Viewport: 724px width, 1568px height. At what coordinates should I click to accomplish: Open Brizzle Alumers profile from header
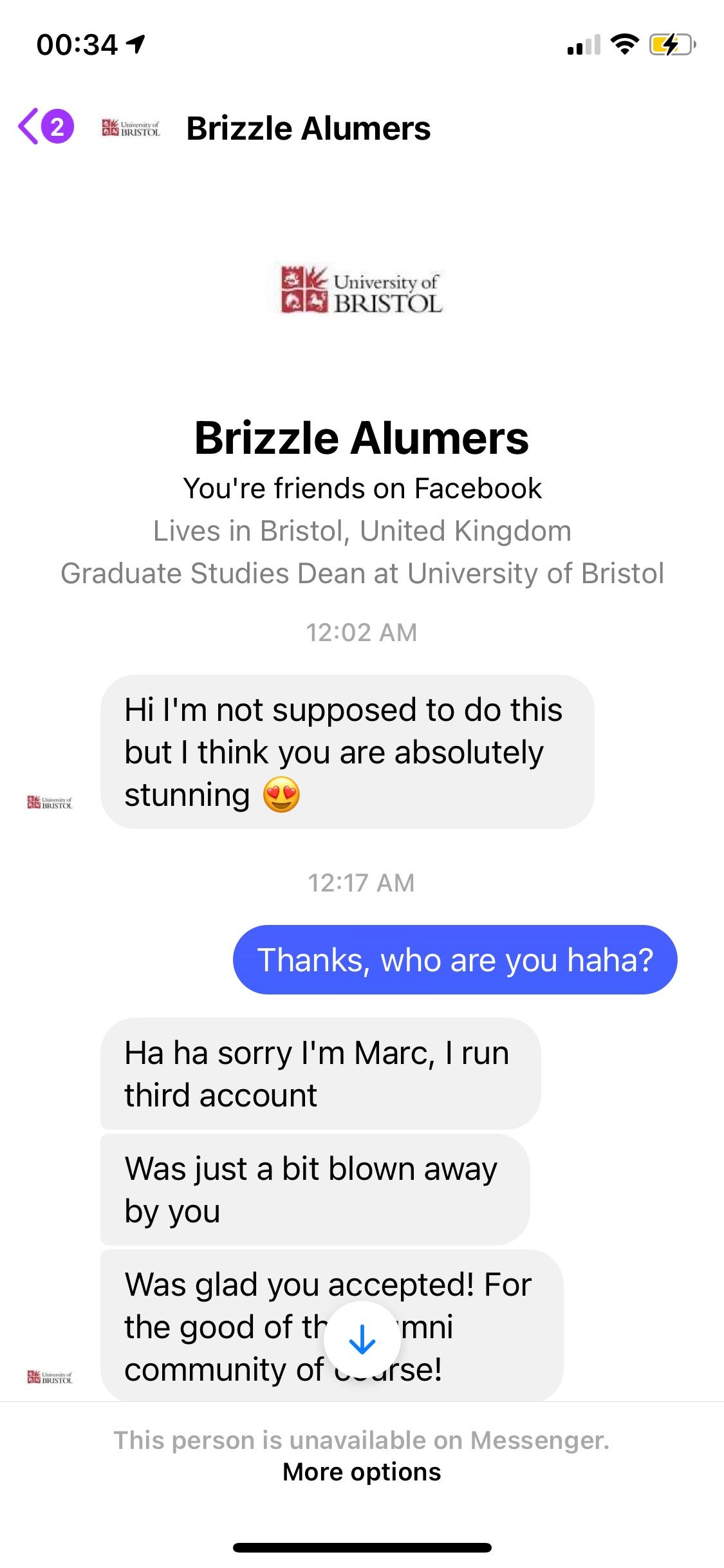point(308,128)
